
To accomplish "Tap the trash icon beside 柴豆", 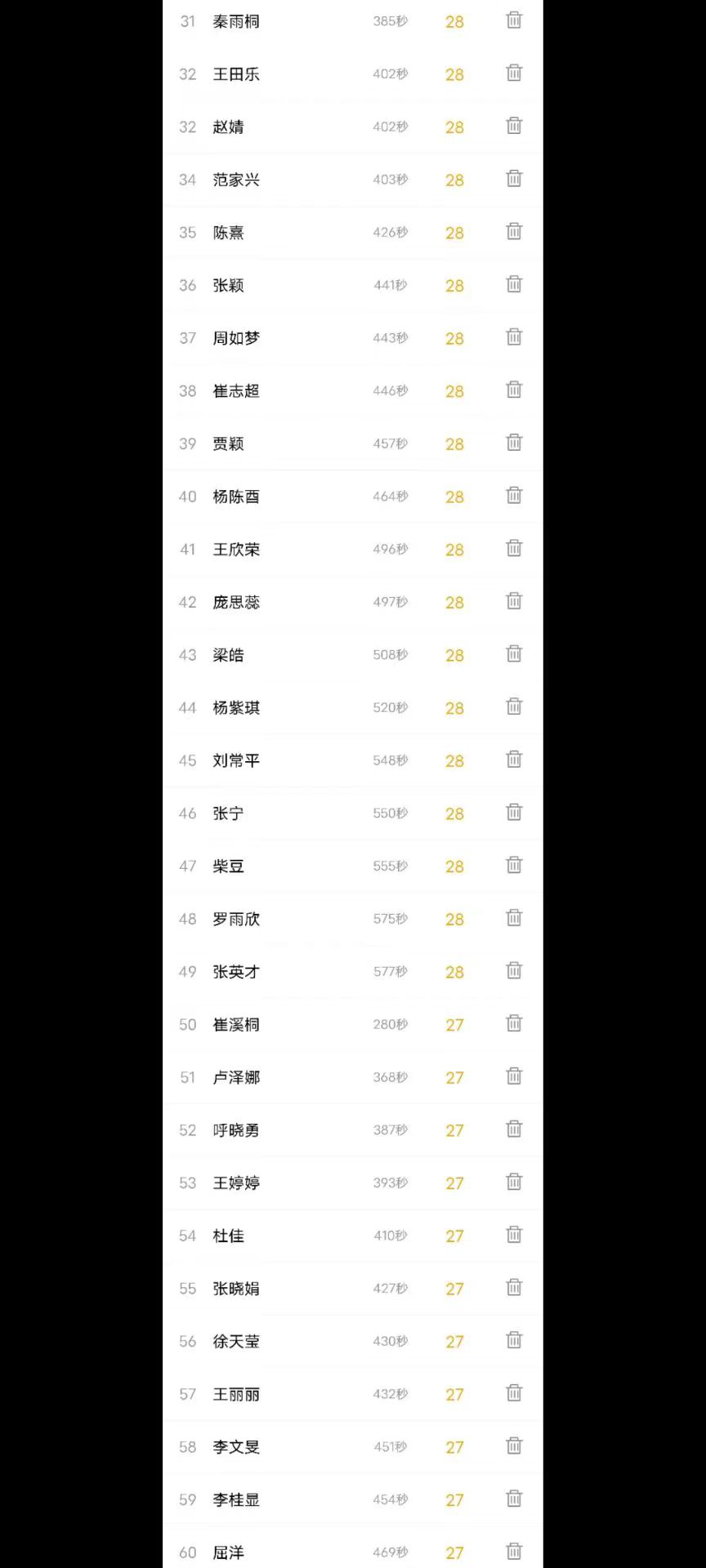I will (x=514, y=865).
